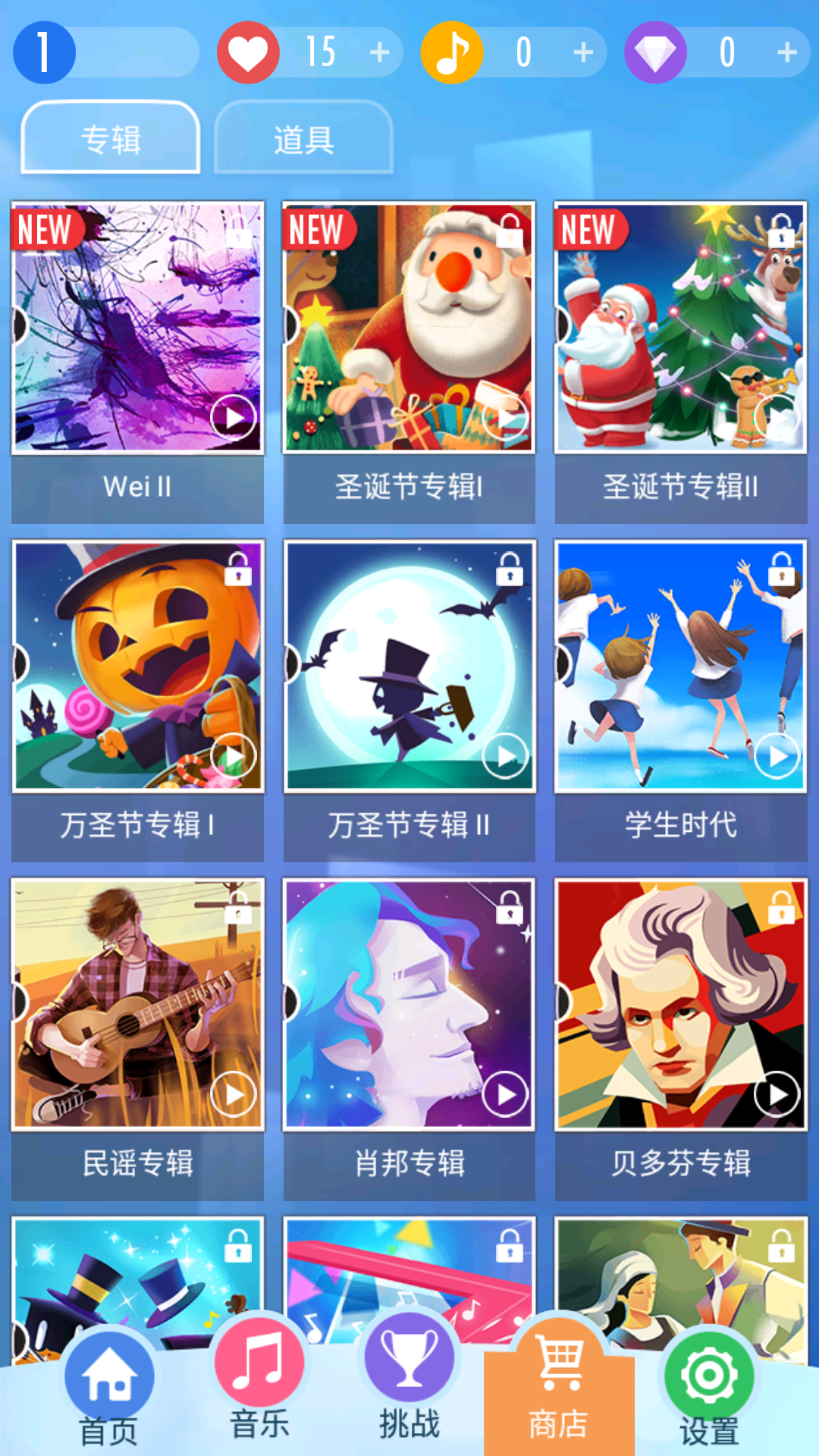Open diamond purchase via its plus button
The height and width of the screenshot is (1456, 819).
[786, 52]
